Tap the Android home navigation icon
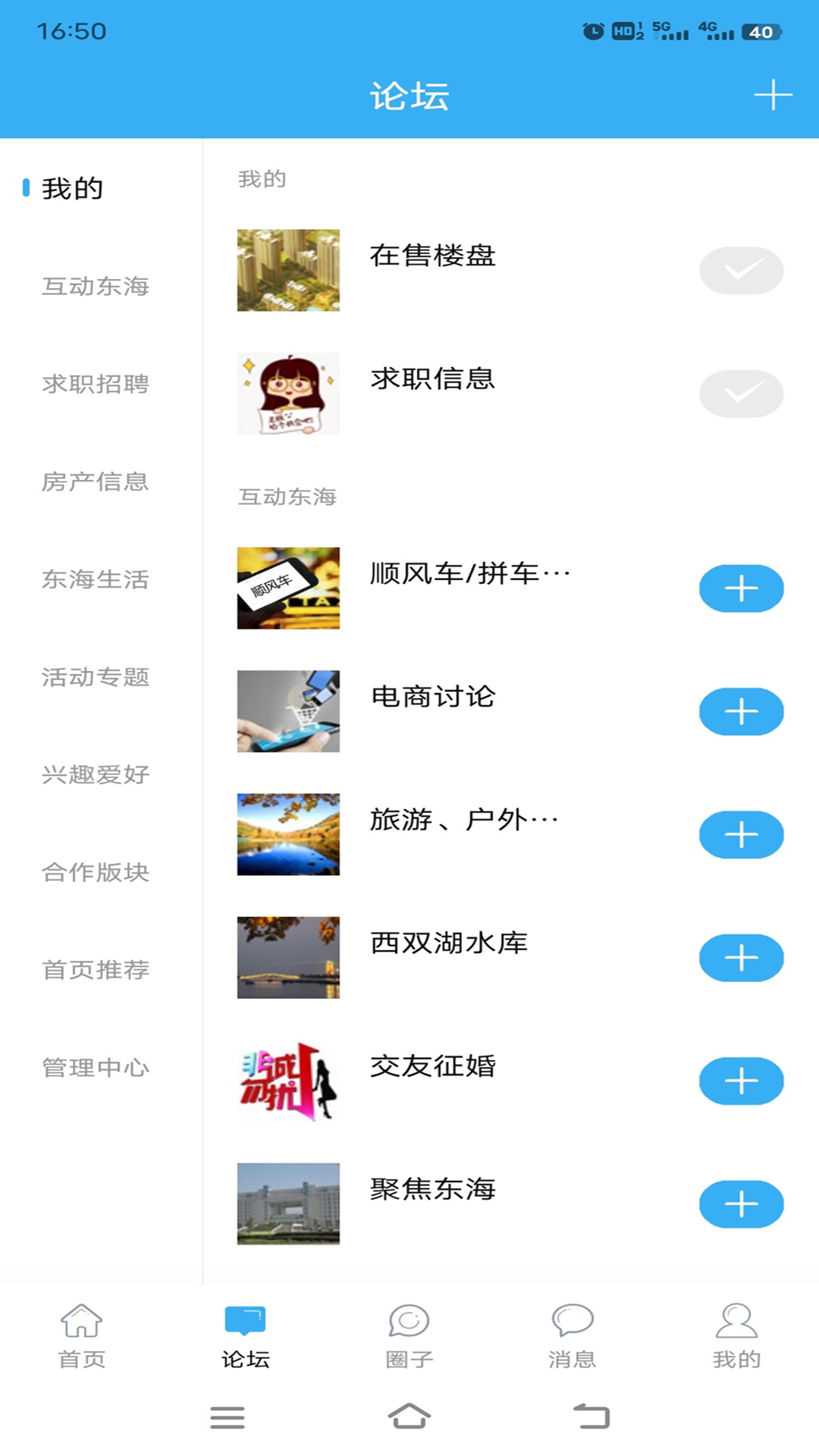 pos(409,1418)
